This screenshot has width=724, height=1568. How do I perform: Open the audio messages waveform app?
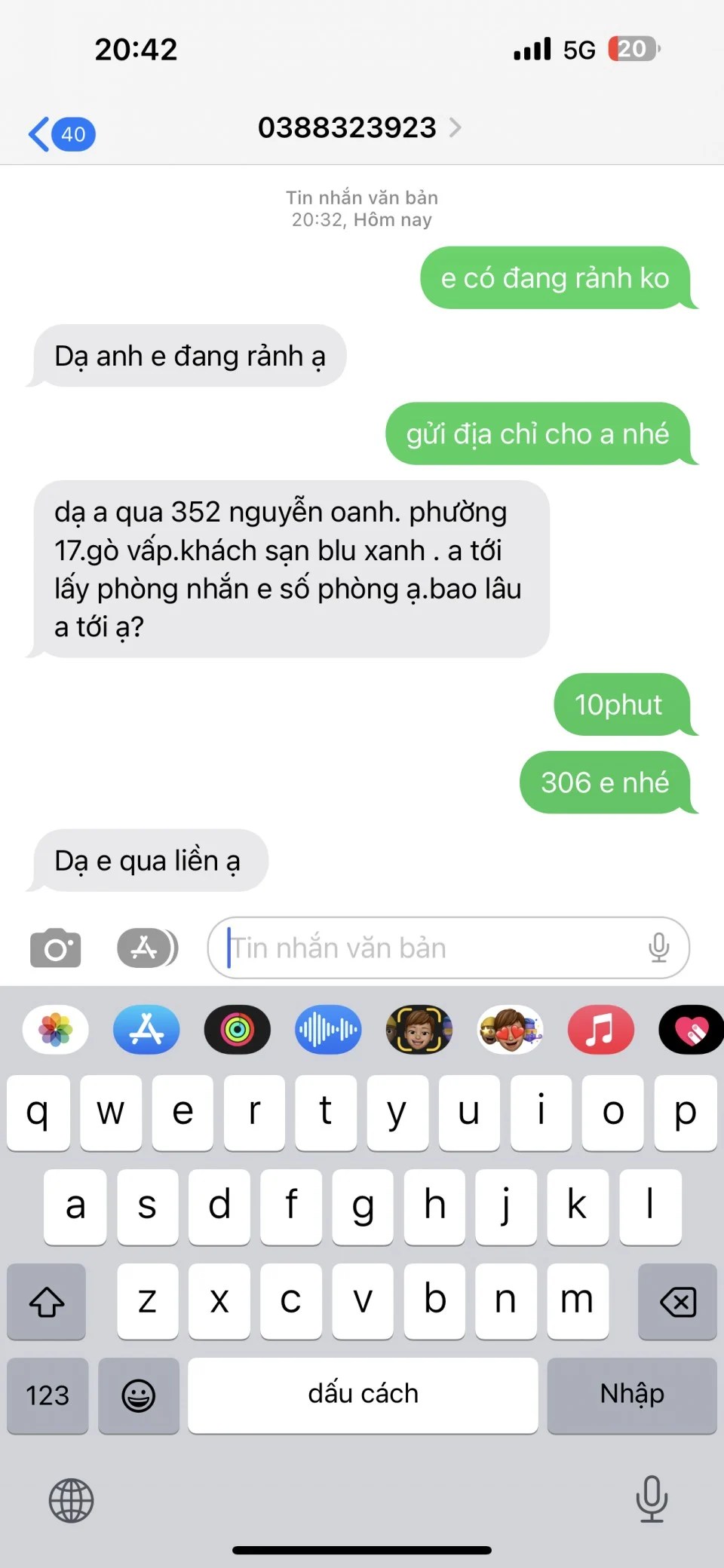coord(328,1030)
